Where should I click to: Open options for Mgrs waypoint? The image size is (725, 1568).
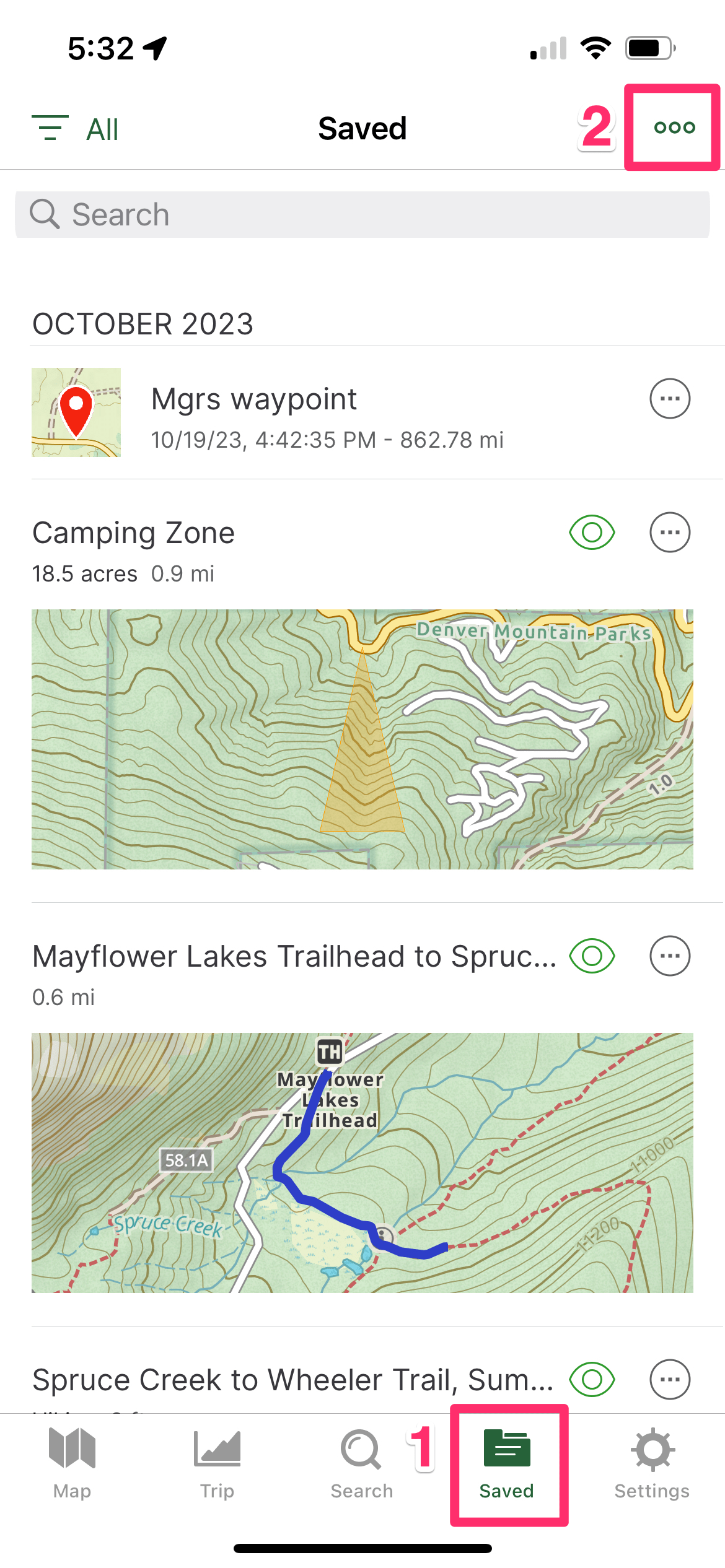coord(671,399)
